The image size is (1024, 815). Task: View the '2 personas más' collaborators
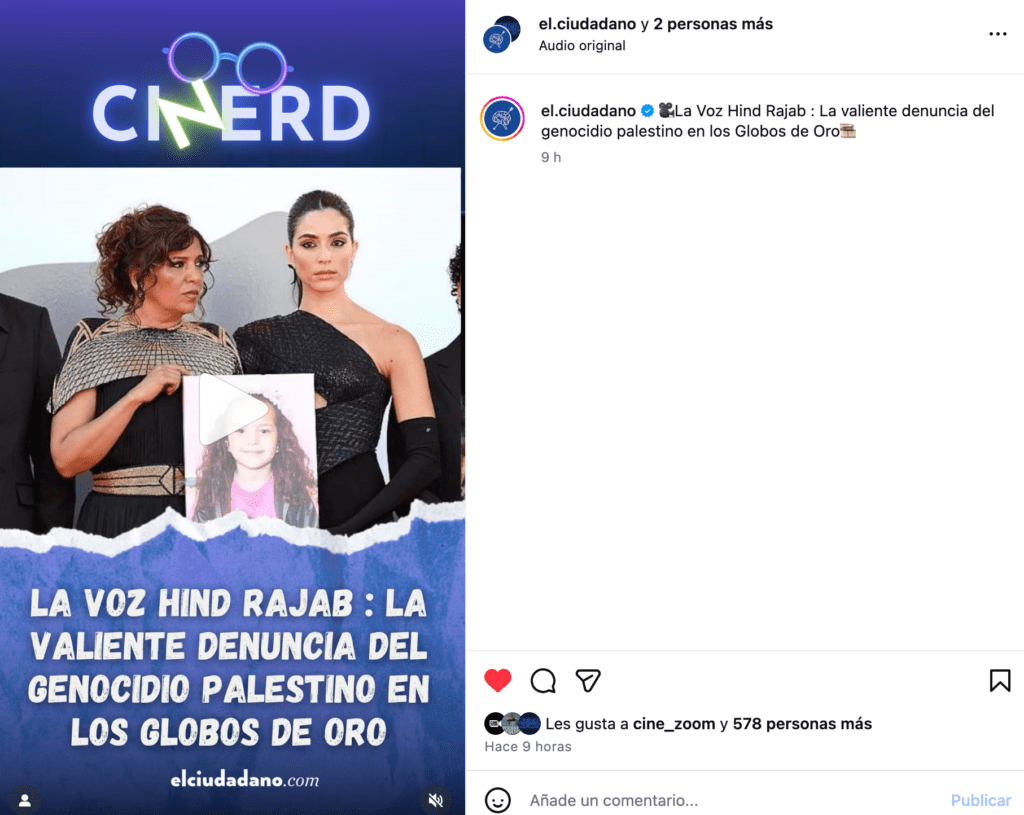712,24
